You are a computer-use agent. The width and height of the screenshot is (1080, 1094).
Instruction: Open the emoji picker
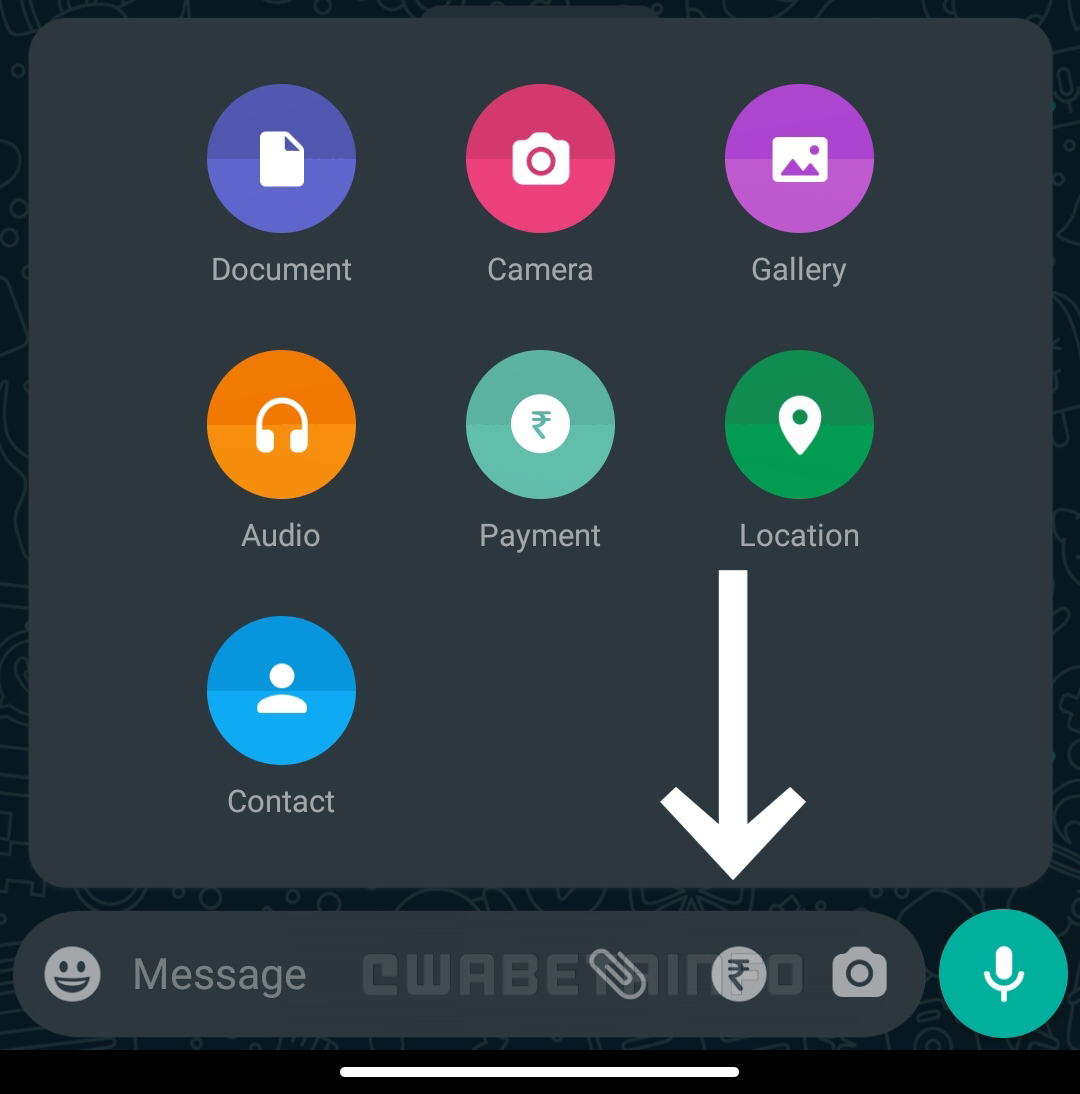point(73,973)
